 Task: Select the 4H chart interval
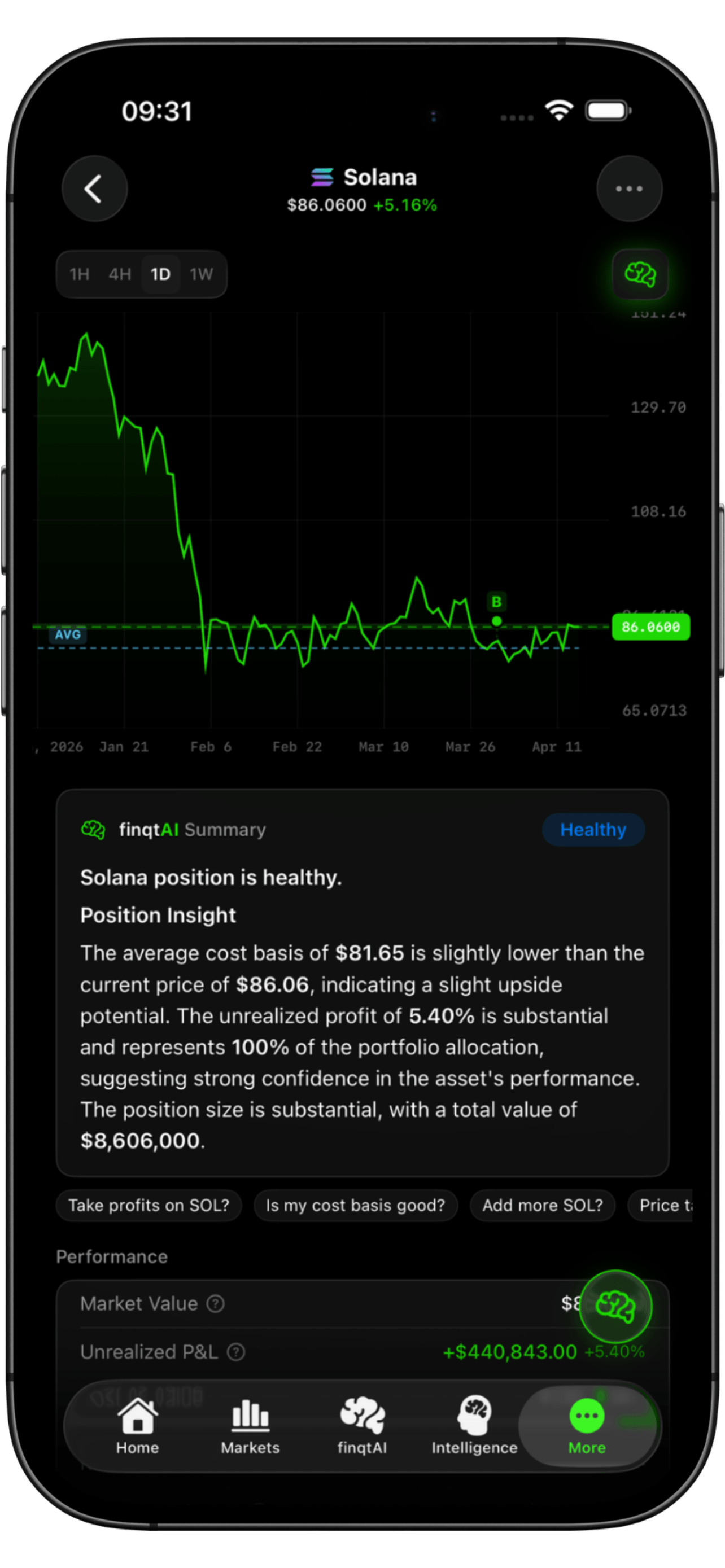point(120,274)
